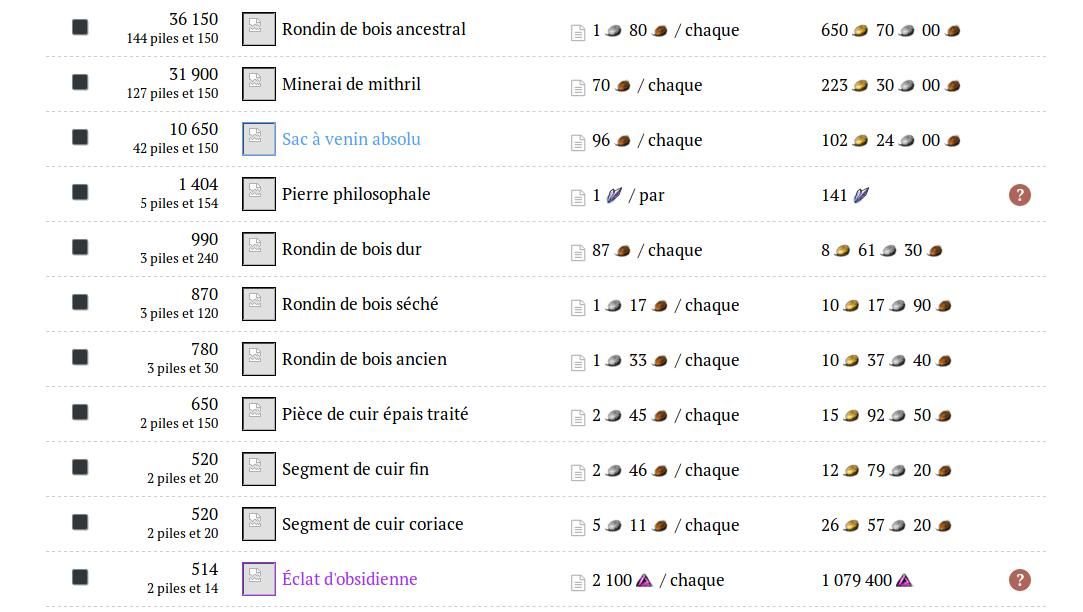Check Rondin de bois dur row
This screenshot has width=1083, height=612.
coord(80,247)
